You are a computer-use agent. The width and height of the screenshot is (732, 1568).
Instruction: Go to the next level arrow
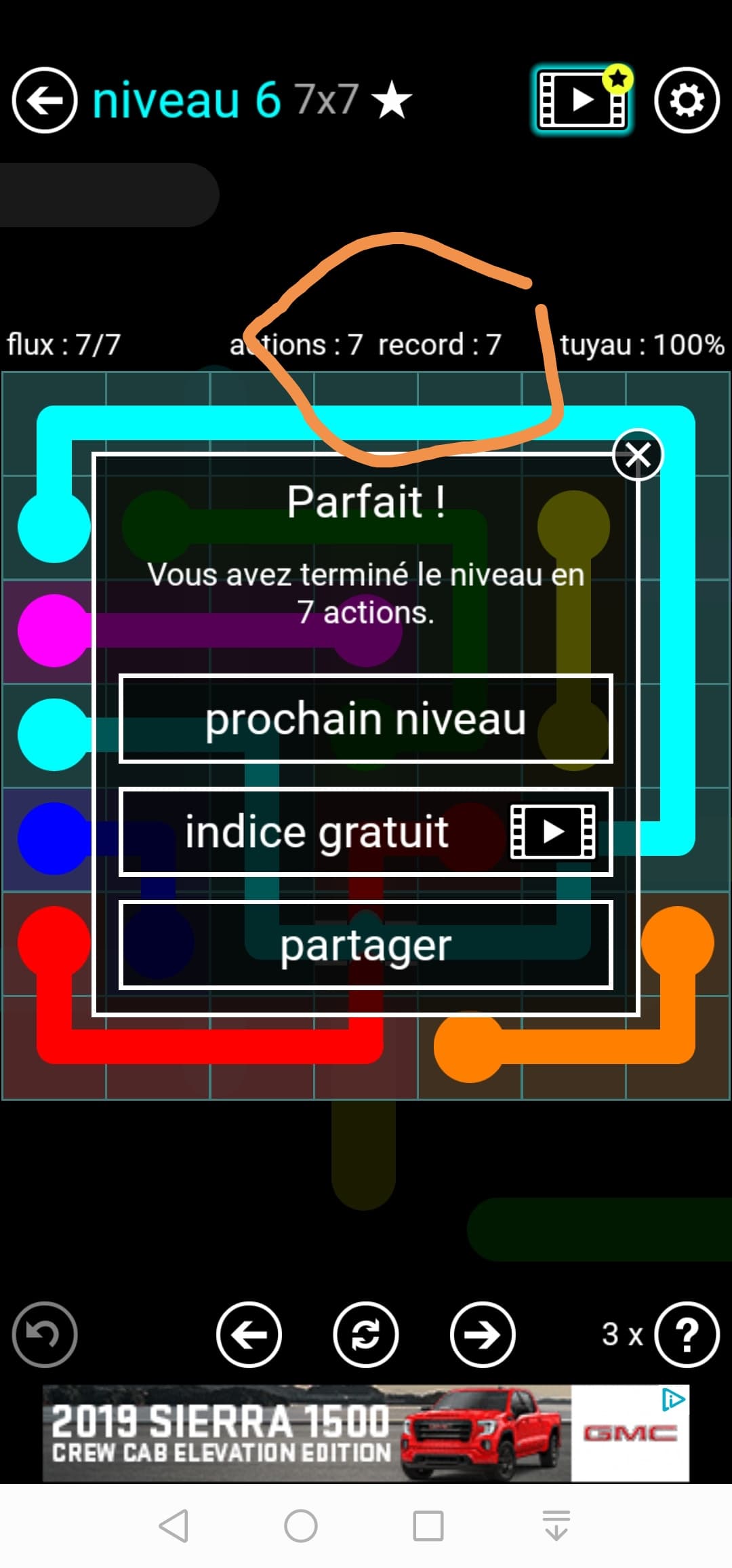tap(483, 1334)
